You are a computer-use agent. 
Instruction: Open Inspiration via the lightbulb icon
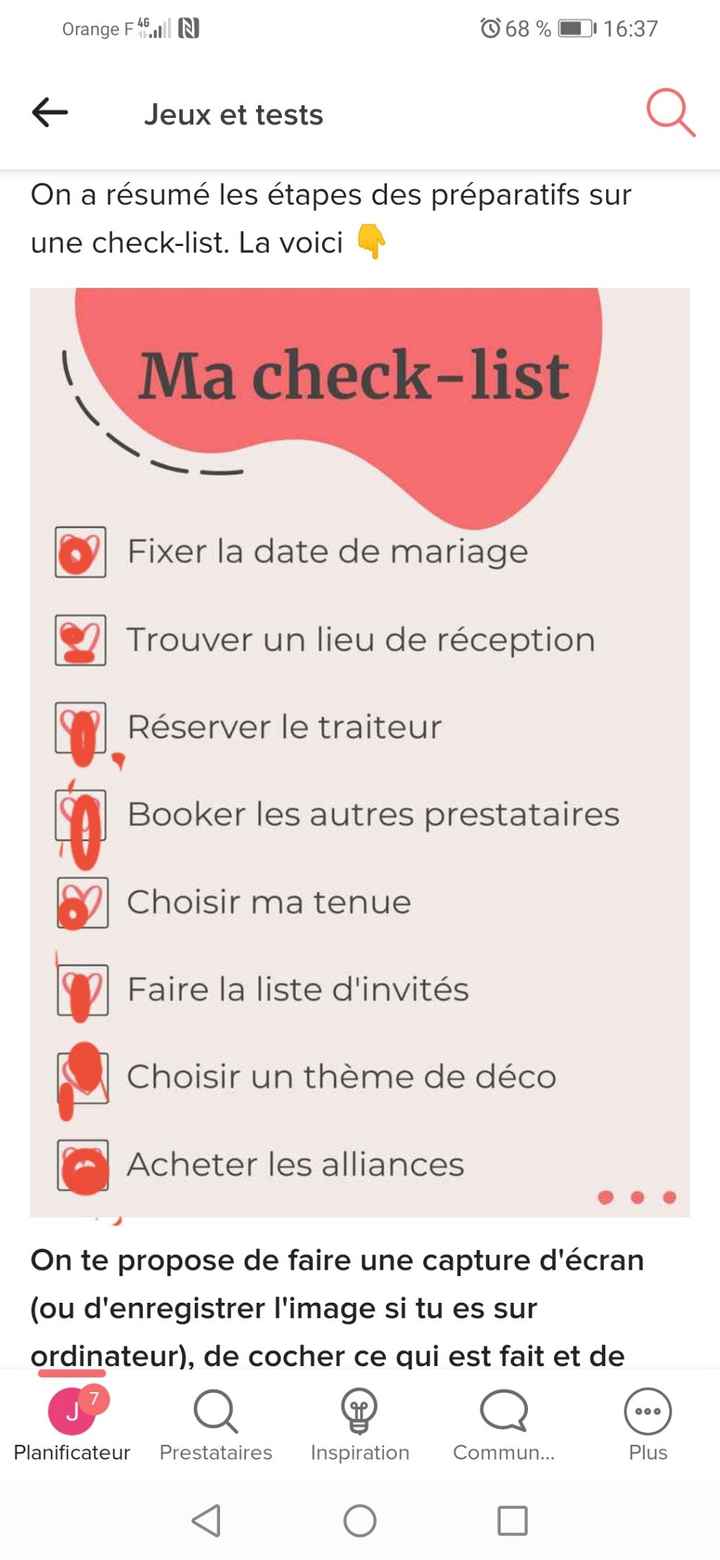(x=360, y=1410)
